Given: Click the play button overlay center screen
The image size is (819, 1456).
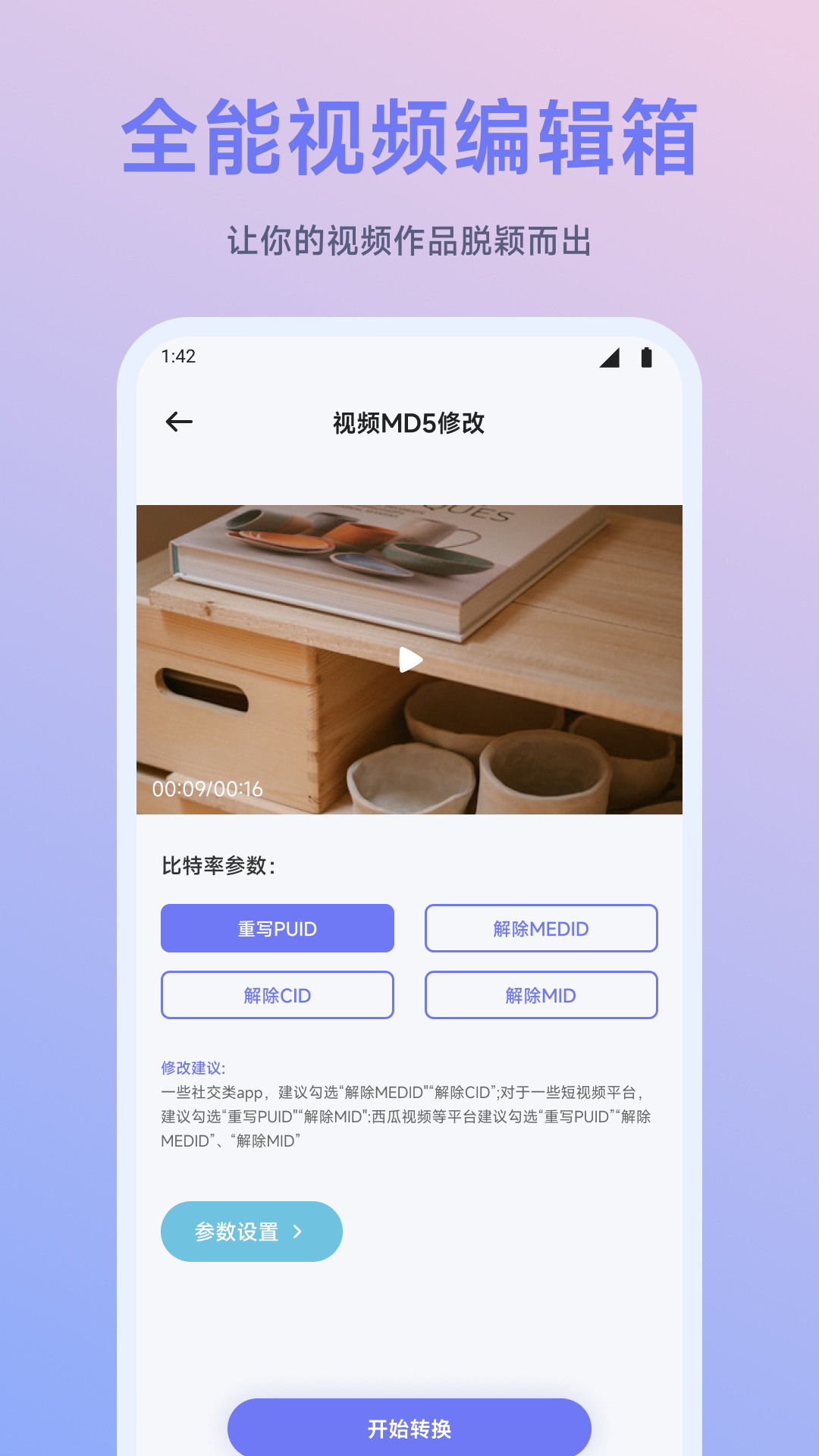Looking at the screenshot, I should 410,660.
